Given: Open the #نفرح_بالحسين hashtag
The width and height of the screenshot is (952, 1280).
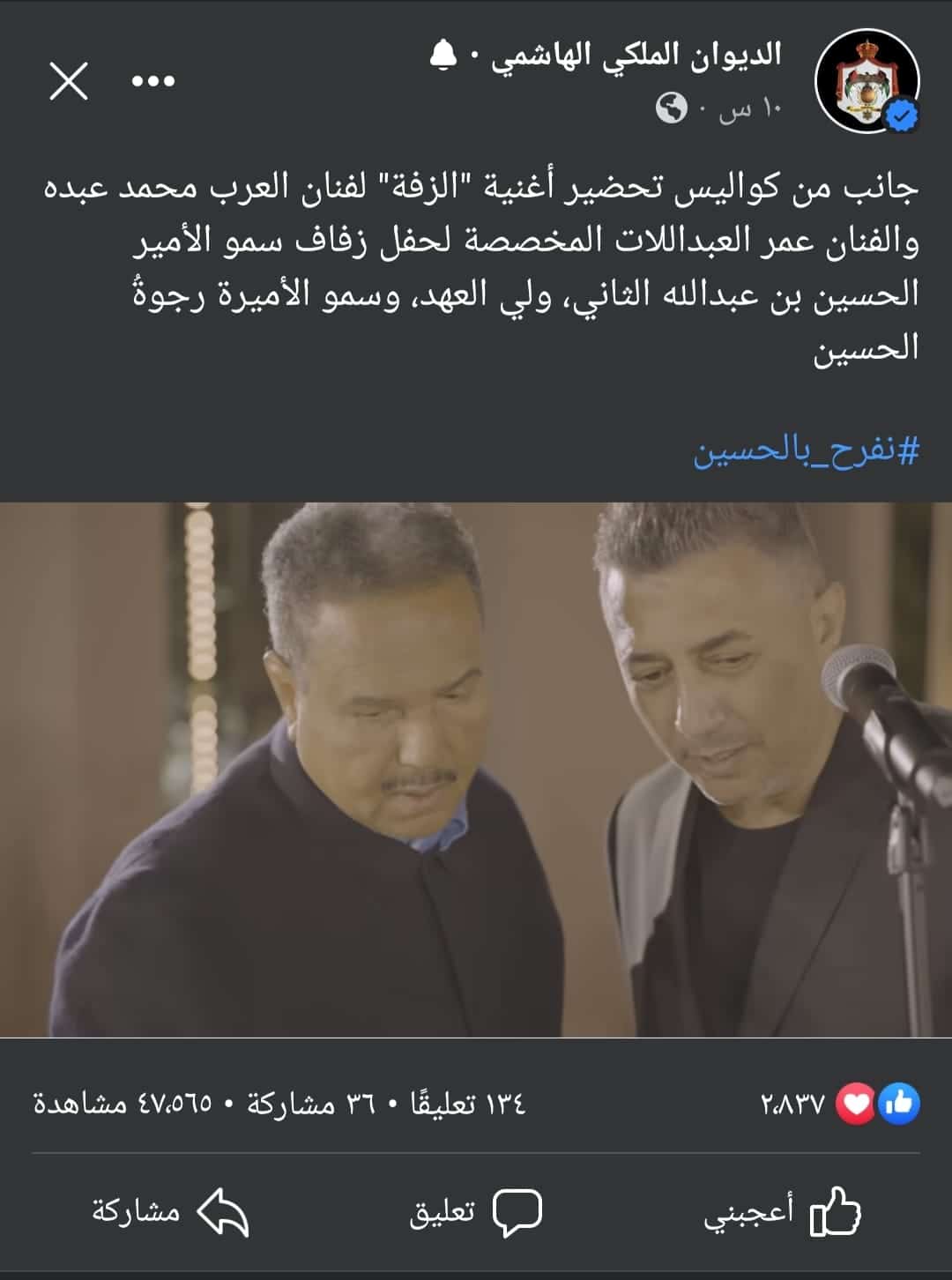Looking at the screenshot, I should point(806,451).
